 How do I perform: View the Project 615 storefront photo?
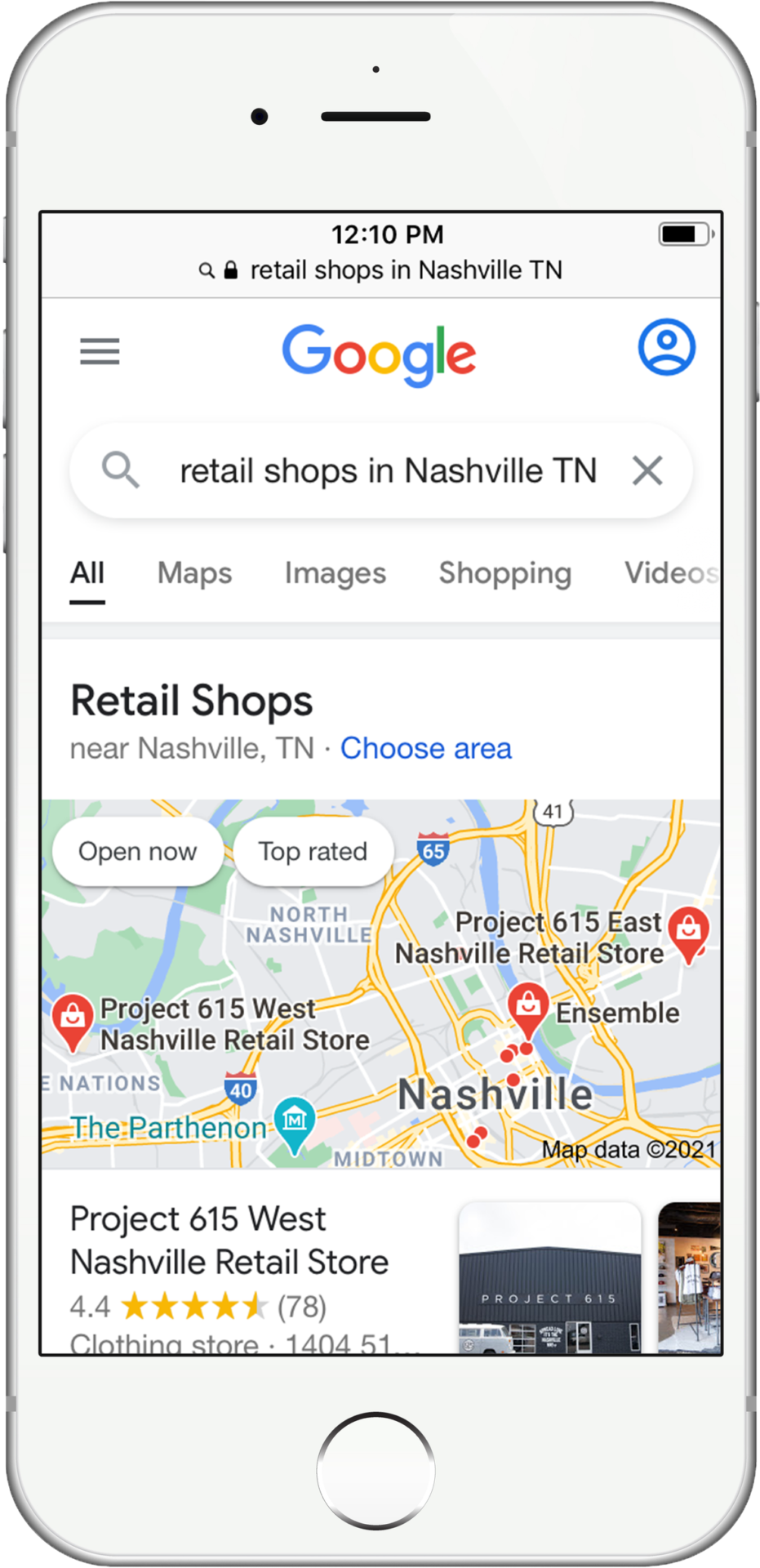[x=549, y=1278]
